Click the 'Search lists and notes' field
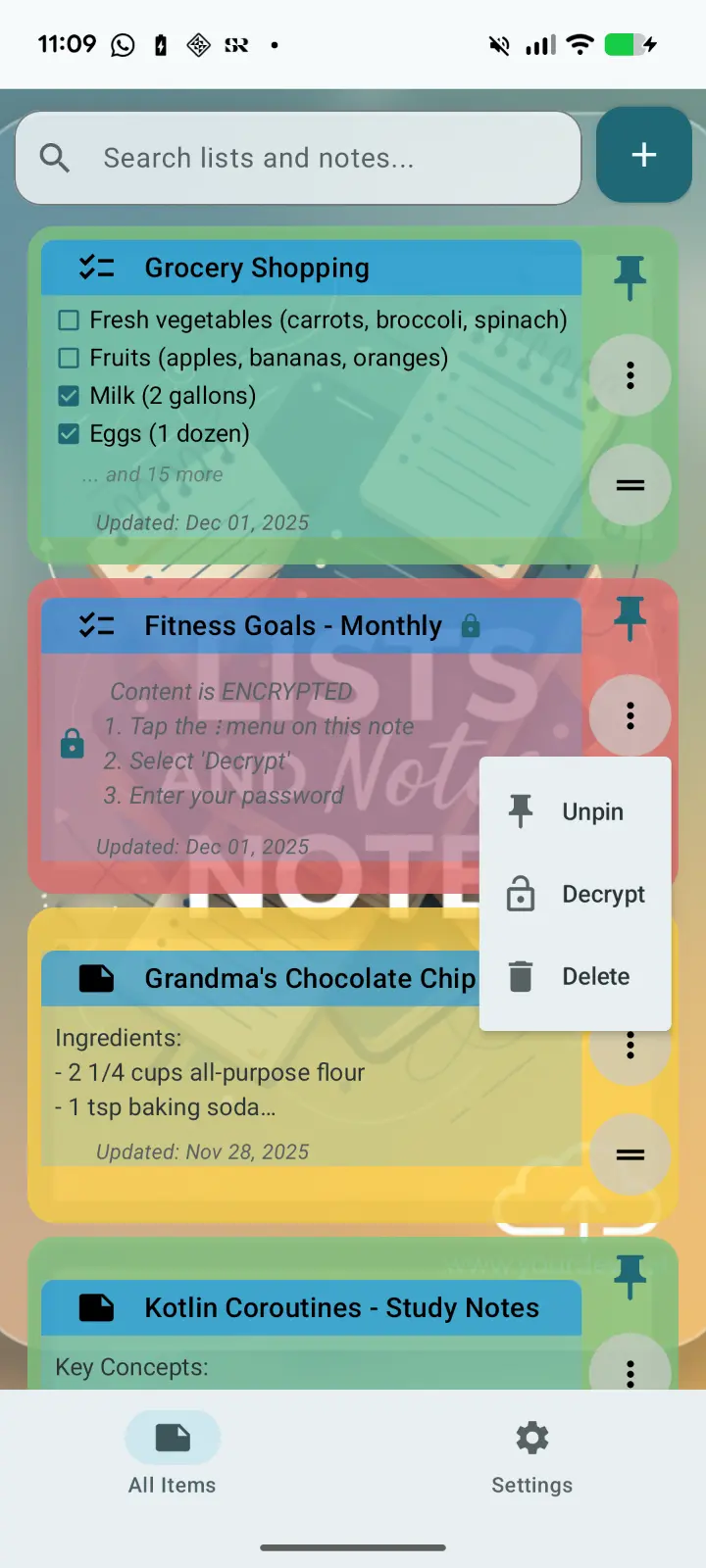The height and width of the screenshot is (1568, 706). [x=294, y=157]
